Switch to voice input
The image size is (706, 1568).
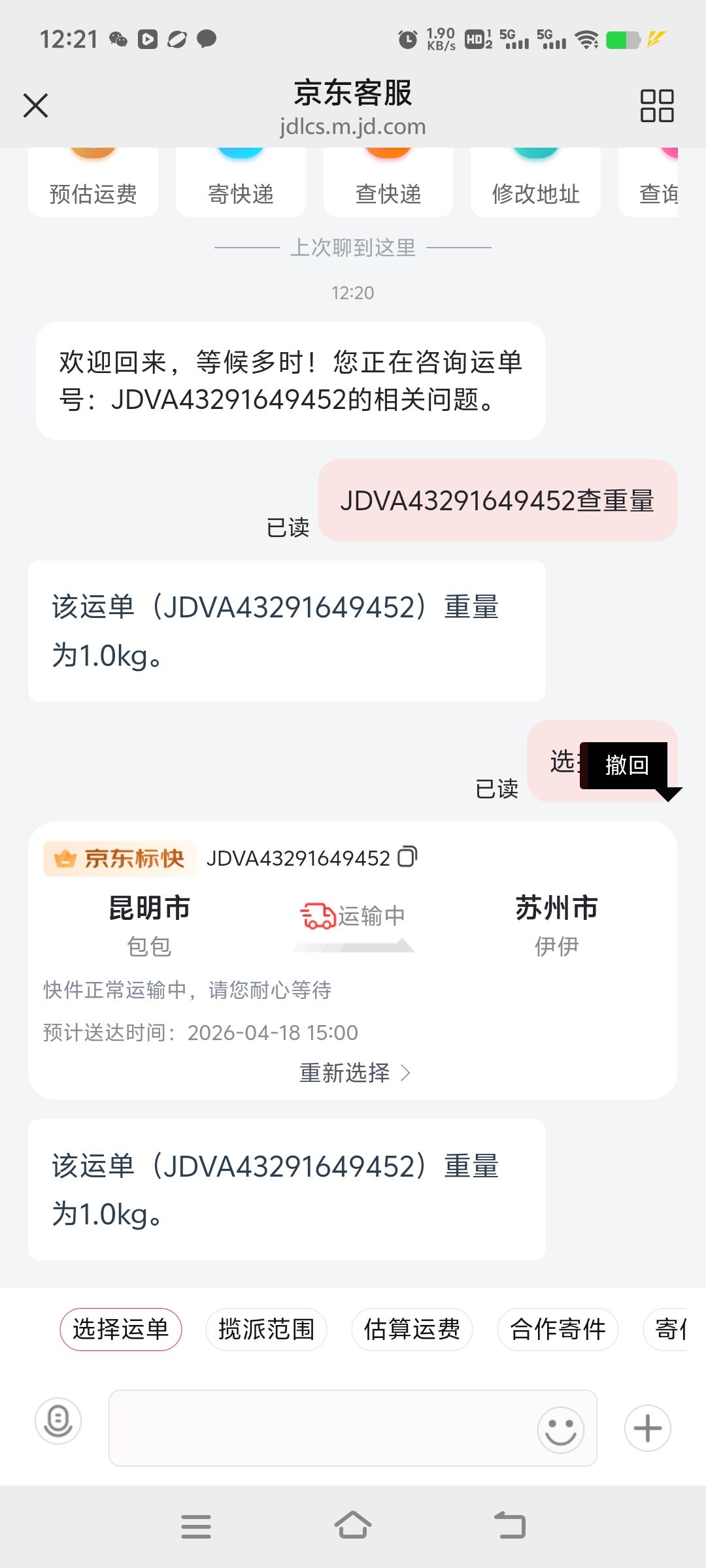[x=58, y=1421]
